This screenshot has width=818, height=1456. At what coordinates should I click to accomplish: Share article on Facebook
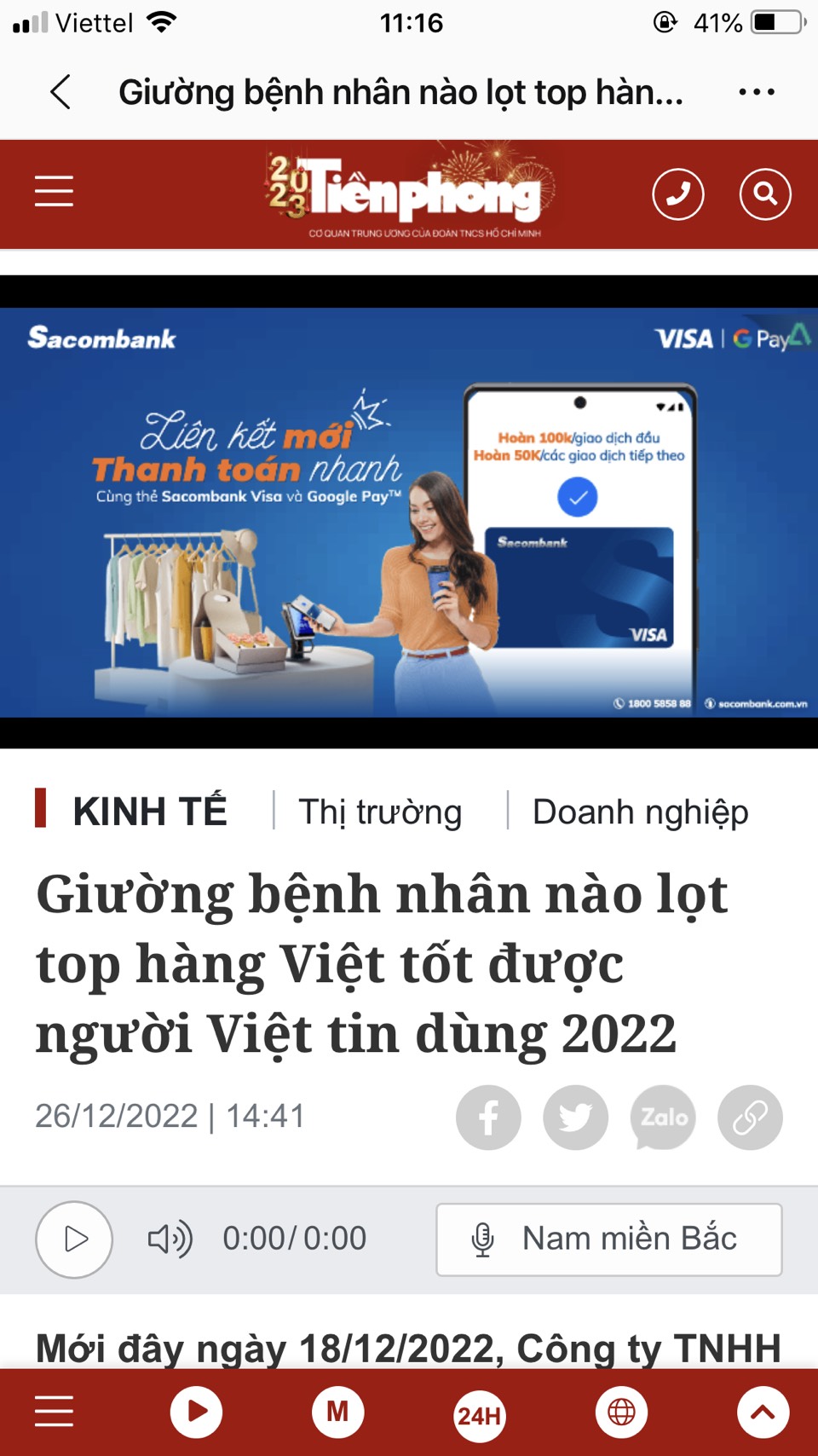(x=488, y=1117)
